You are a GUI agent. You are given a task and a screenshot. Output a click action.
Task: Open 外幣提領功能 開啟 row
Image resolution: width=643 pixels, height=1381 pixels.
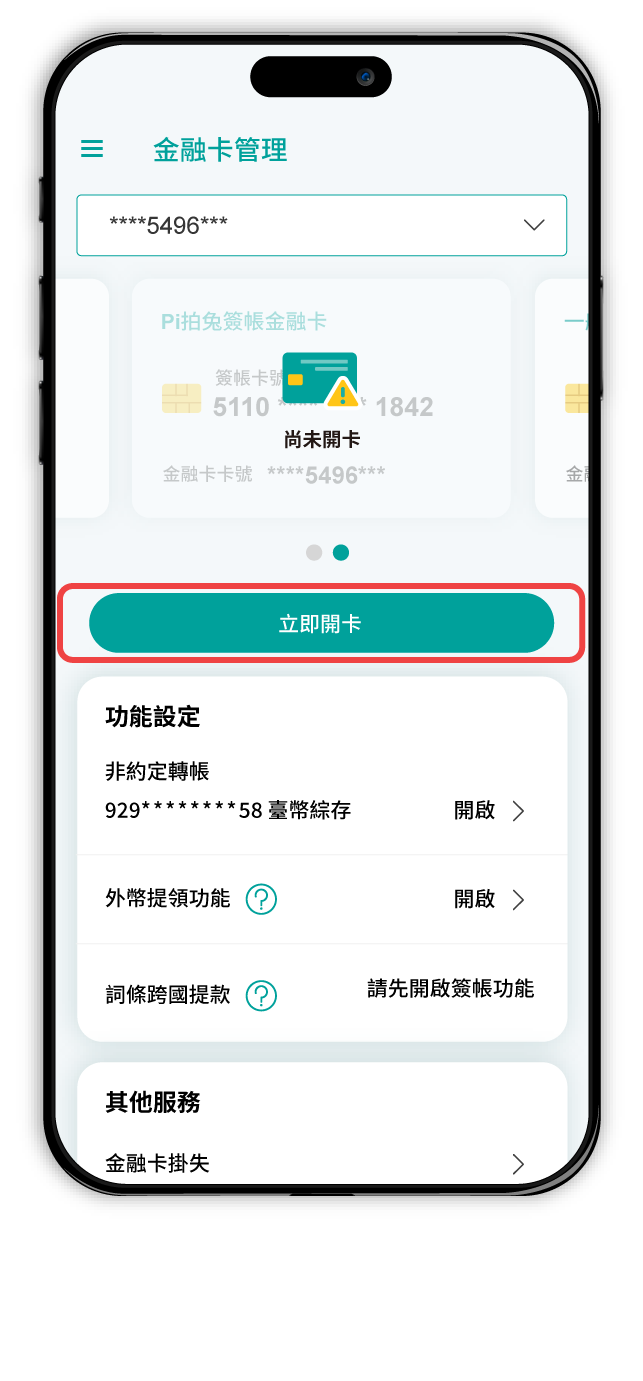coord(489,900)
